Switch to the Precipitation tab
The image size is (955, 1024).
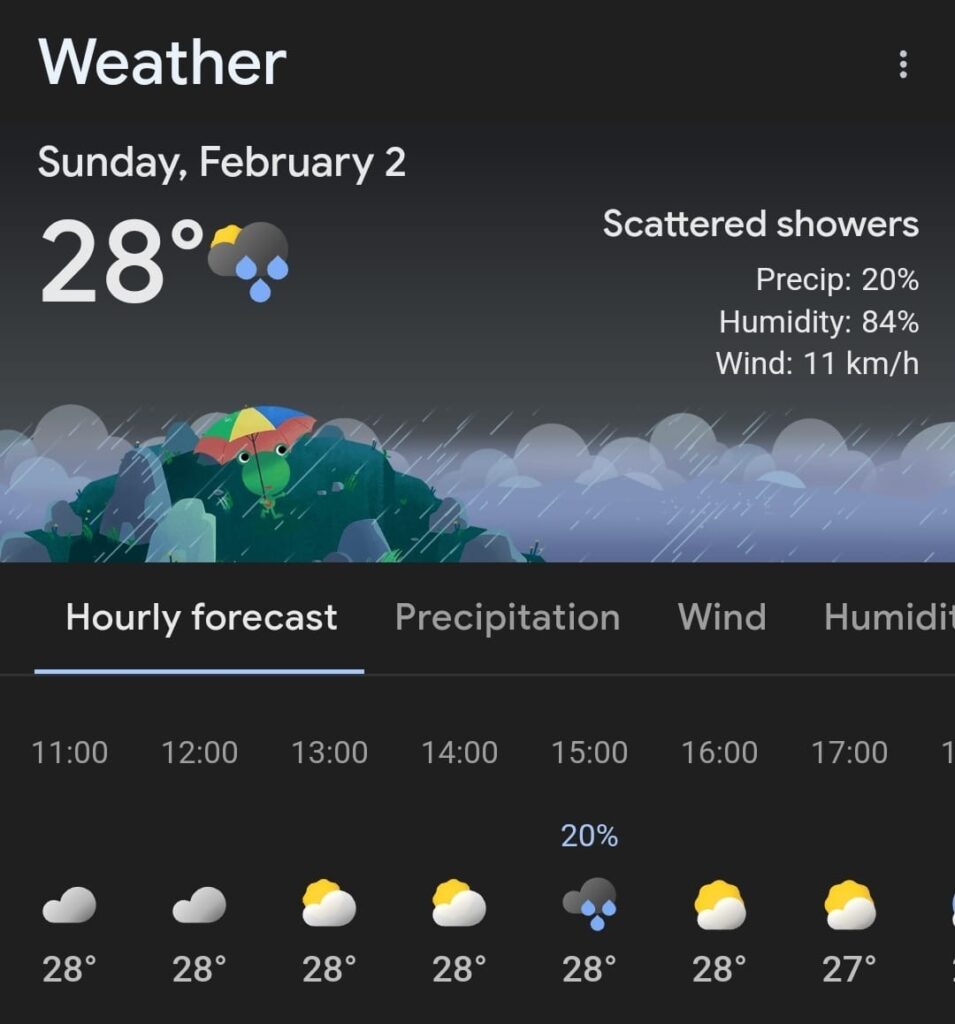click(507, 618)
